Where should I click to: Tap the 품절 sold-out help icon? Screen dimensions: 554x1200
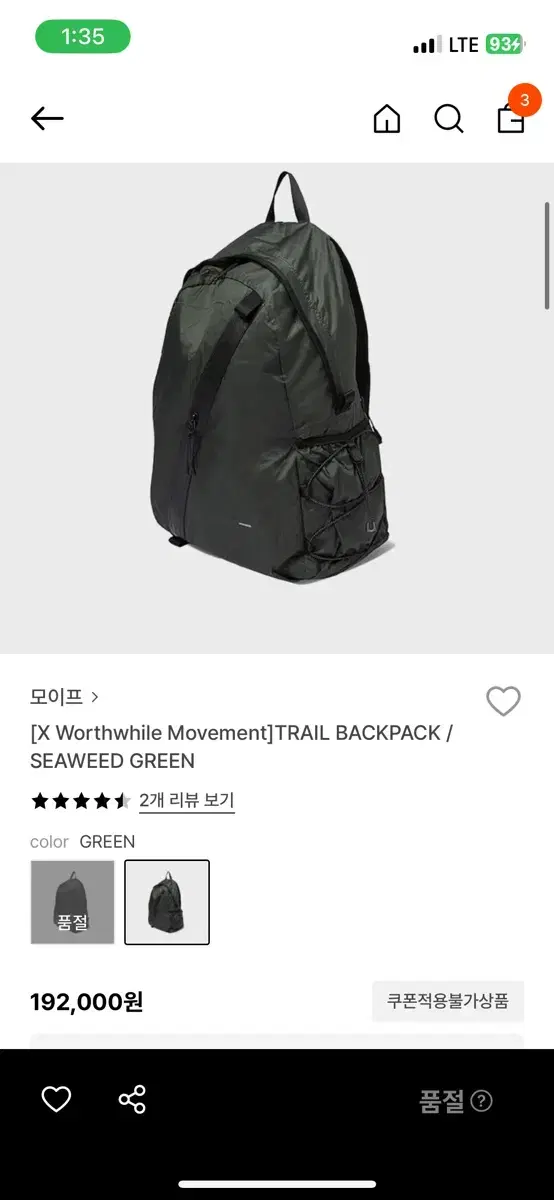[482, 1101]
